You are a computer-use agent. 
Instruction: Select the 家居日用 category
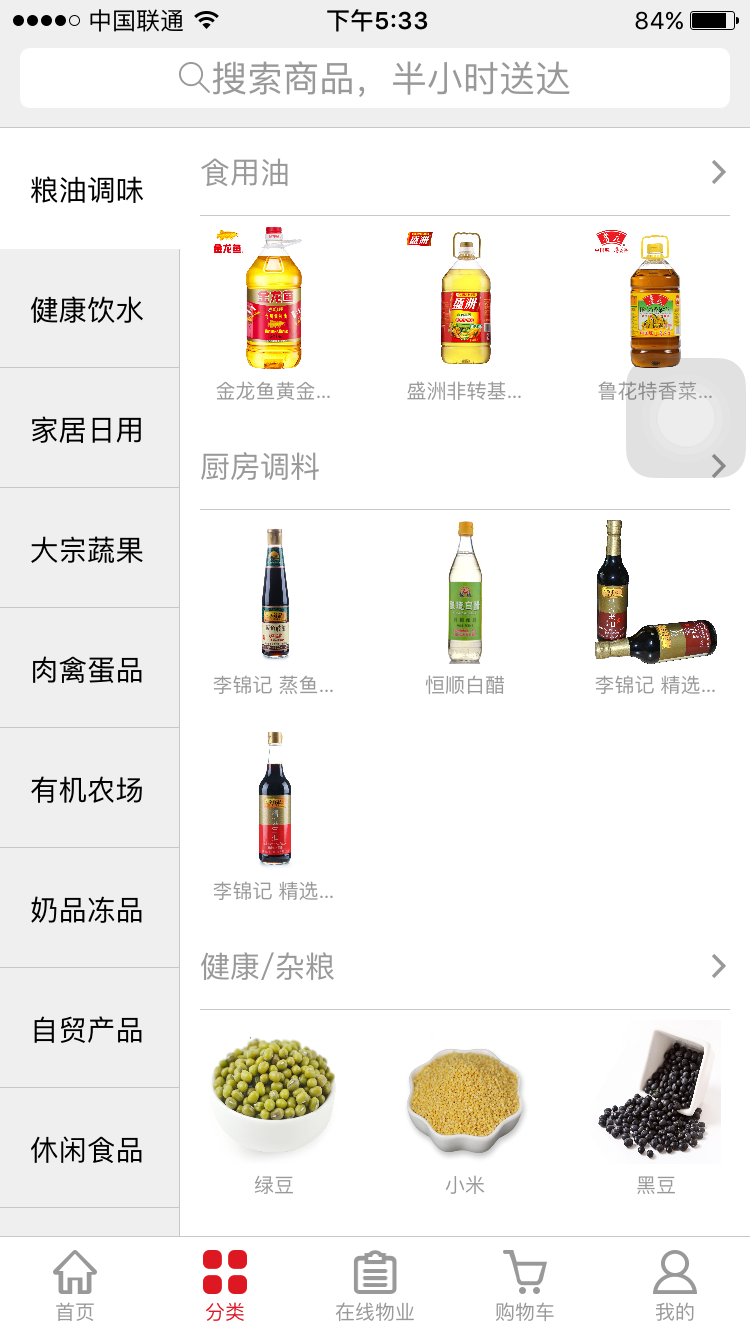88,430
